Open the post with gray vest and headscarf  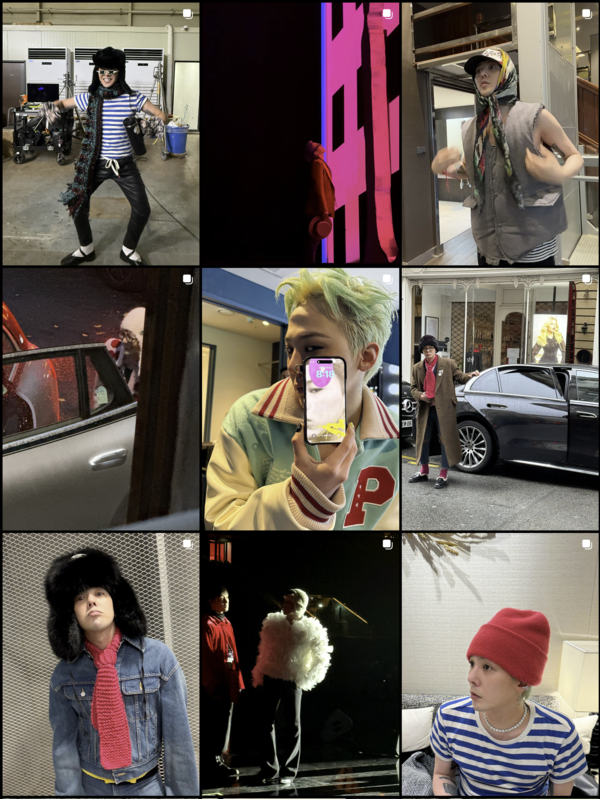[x=500, y=133]
